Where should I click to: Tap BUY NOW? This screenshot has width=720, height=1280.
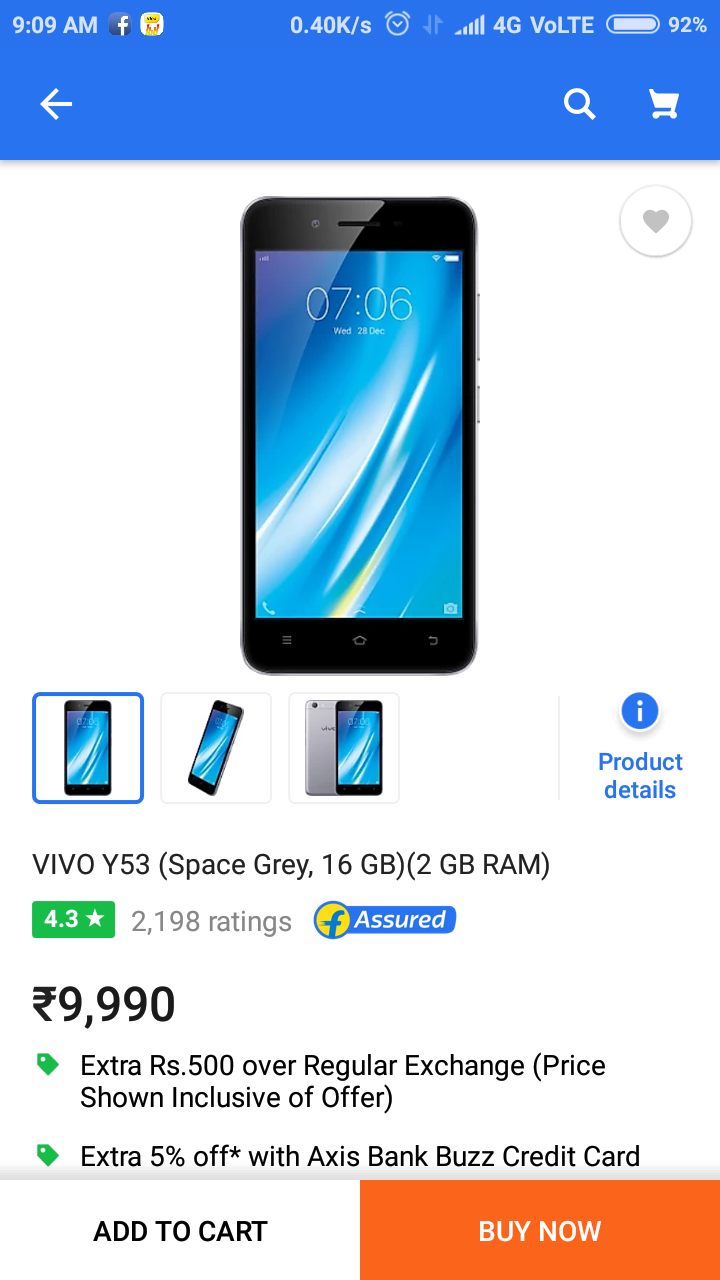[x=540, y=1231]
